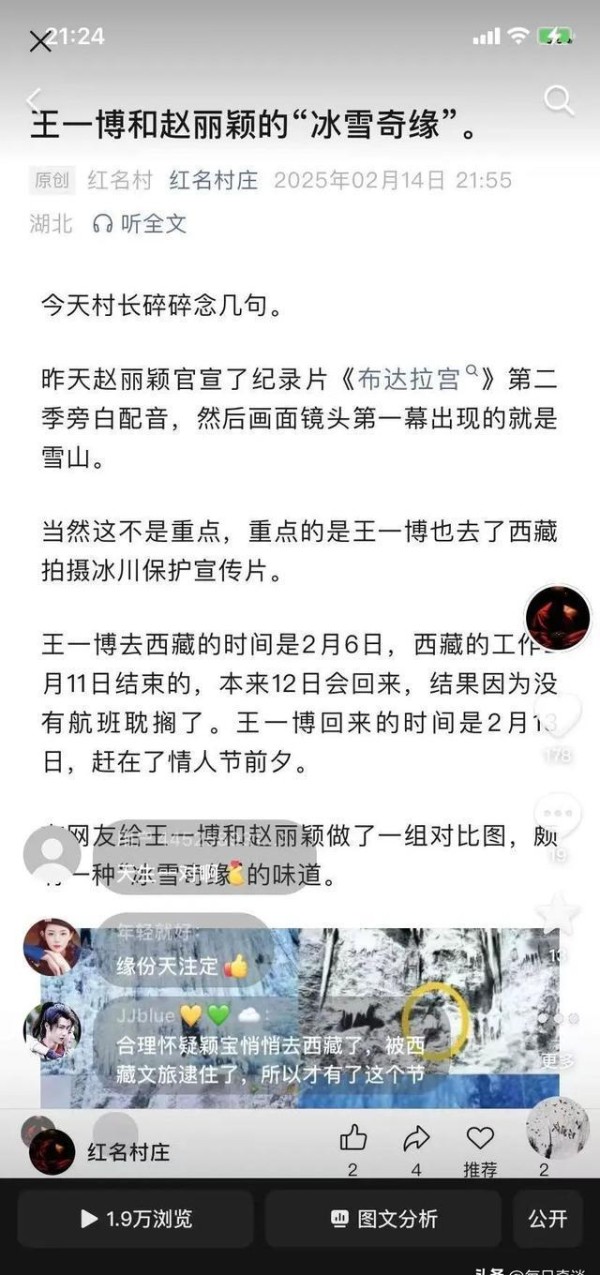The width and height of the screenshot is (600, 1275).
Task: Go back using the left arrow
Action: click(35, 99)
